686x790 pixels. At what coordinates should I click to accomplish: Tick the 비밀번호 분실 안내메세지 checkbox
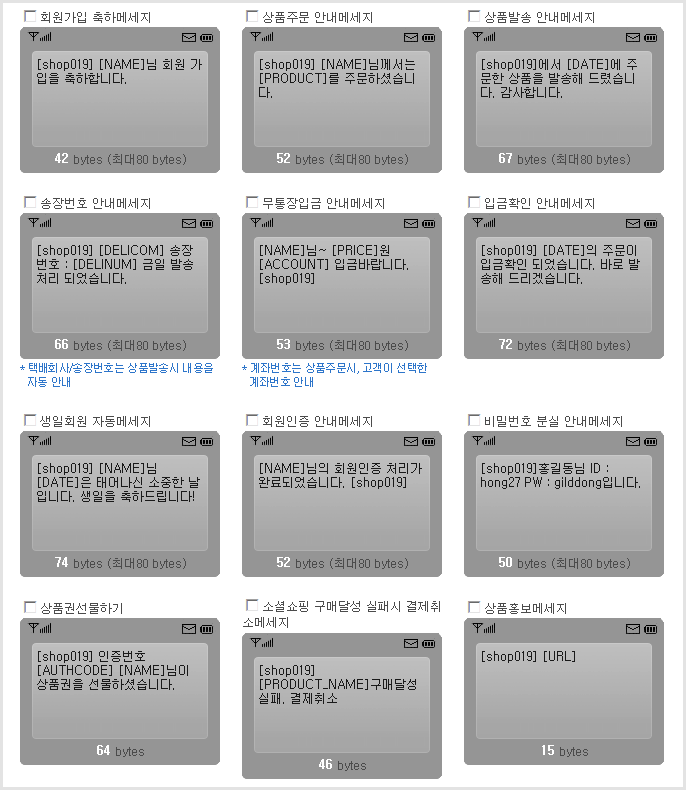point(474,421)
